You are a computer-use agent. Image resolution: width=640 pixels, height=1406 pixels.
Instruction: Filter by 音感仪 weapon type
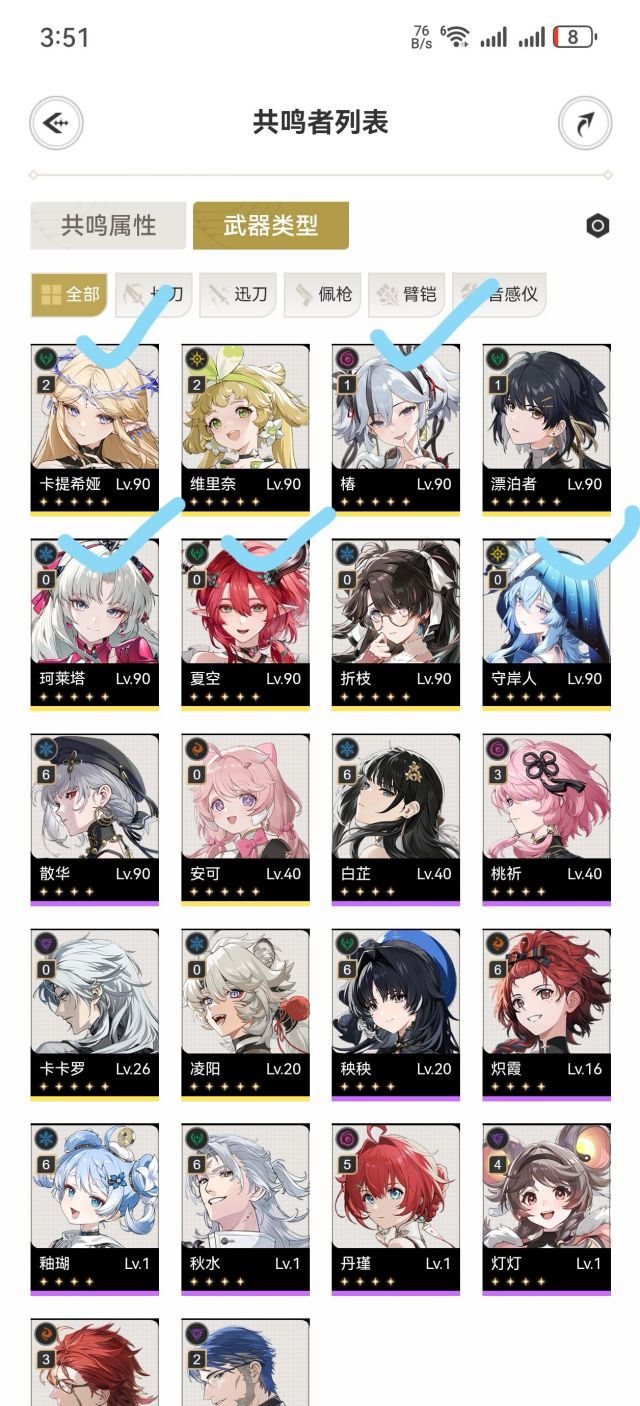pyautogui.click(x=499, y=294)
